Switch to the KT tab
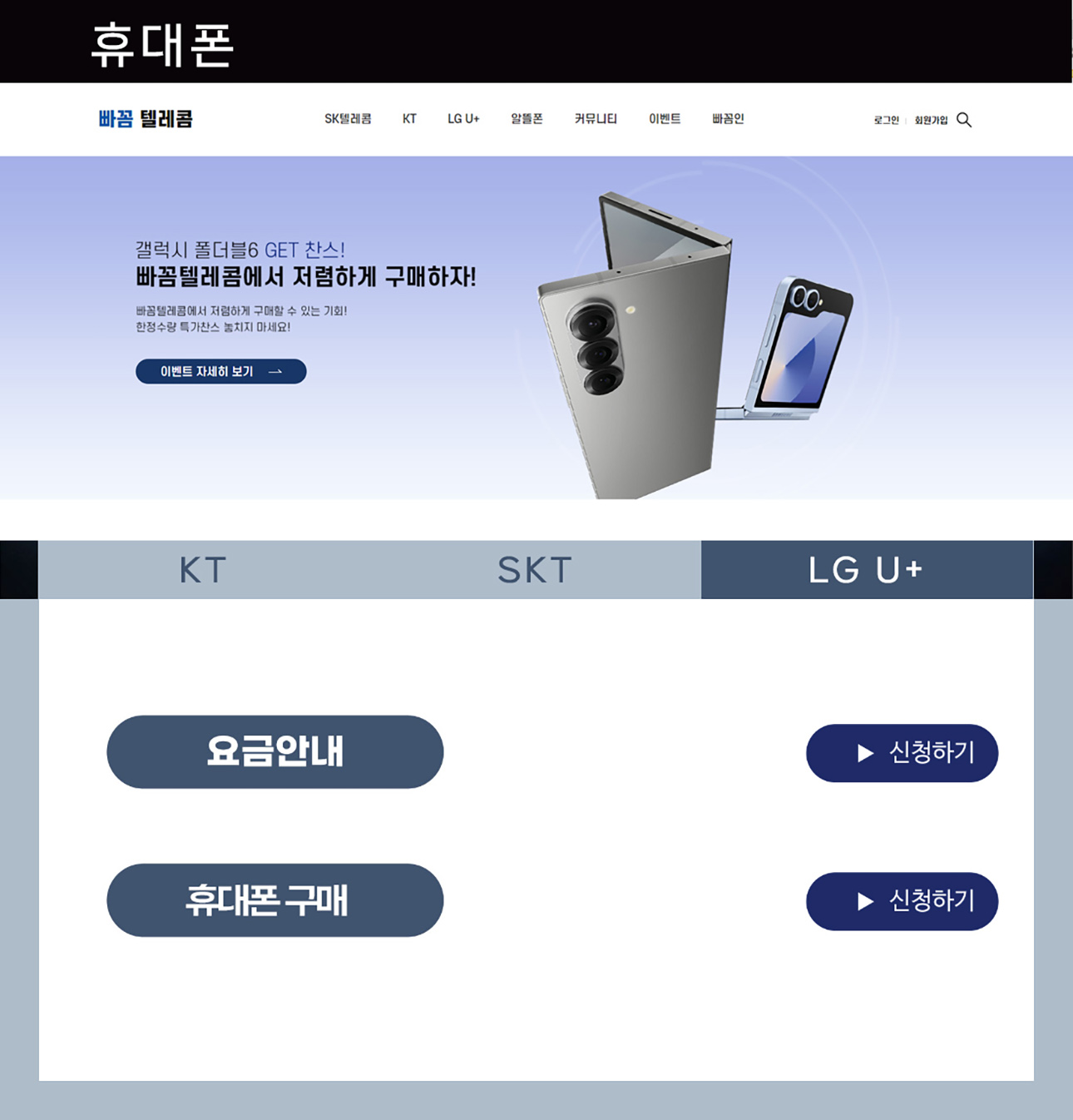 pyautogui.click(x=203, y=570)
